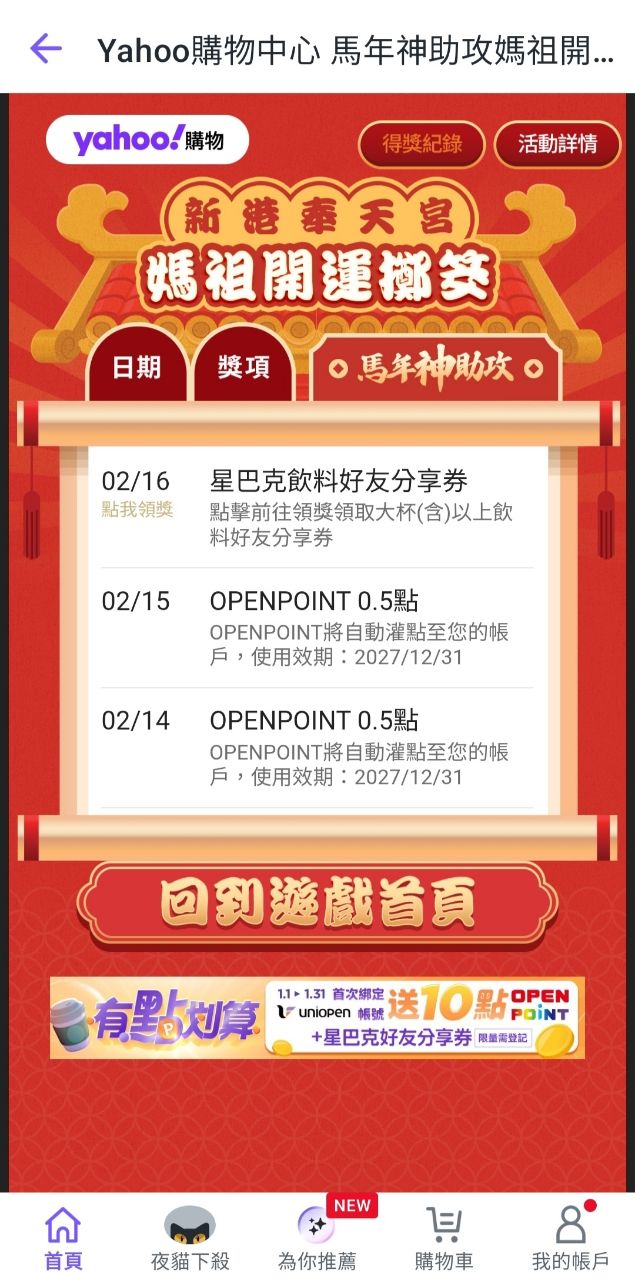Open 活動詳情 event details

tap(557, 144)
